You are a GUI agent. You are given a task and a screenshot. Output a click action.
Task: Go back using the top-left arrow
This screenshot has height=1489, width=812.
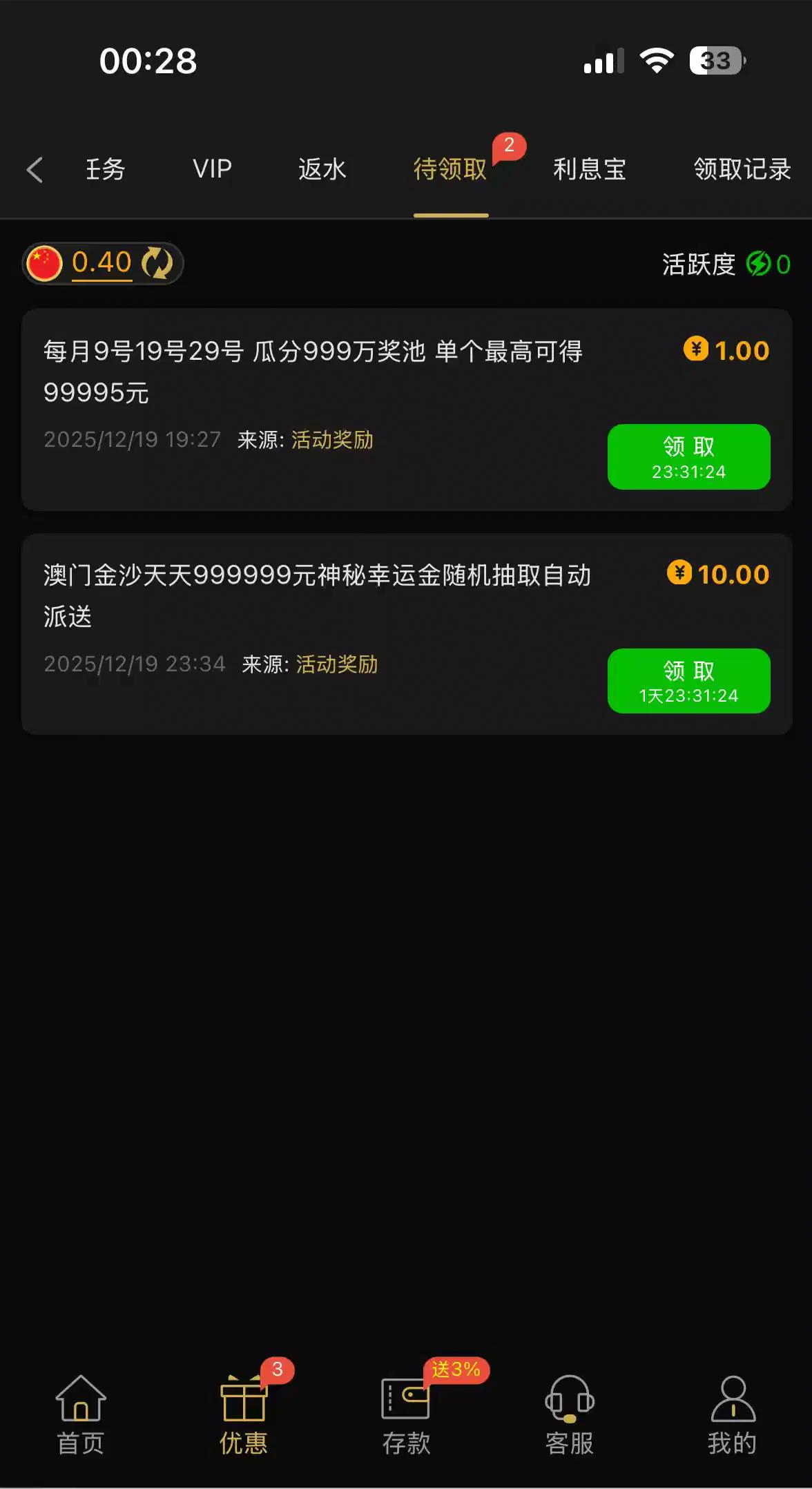click(35, 169)
